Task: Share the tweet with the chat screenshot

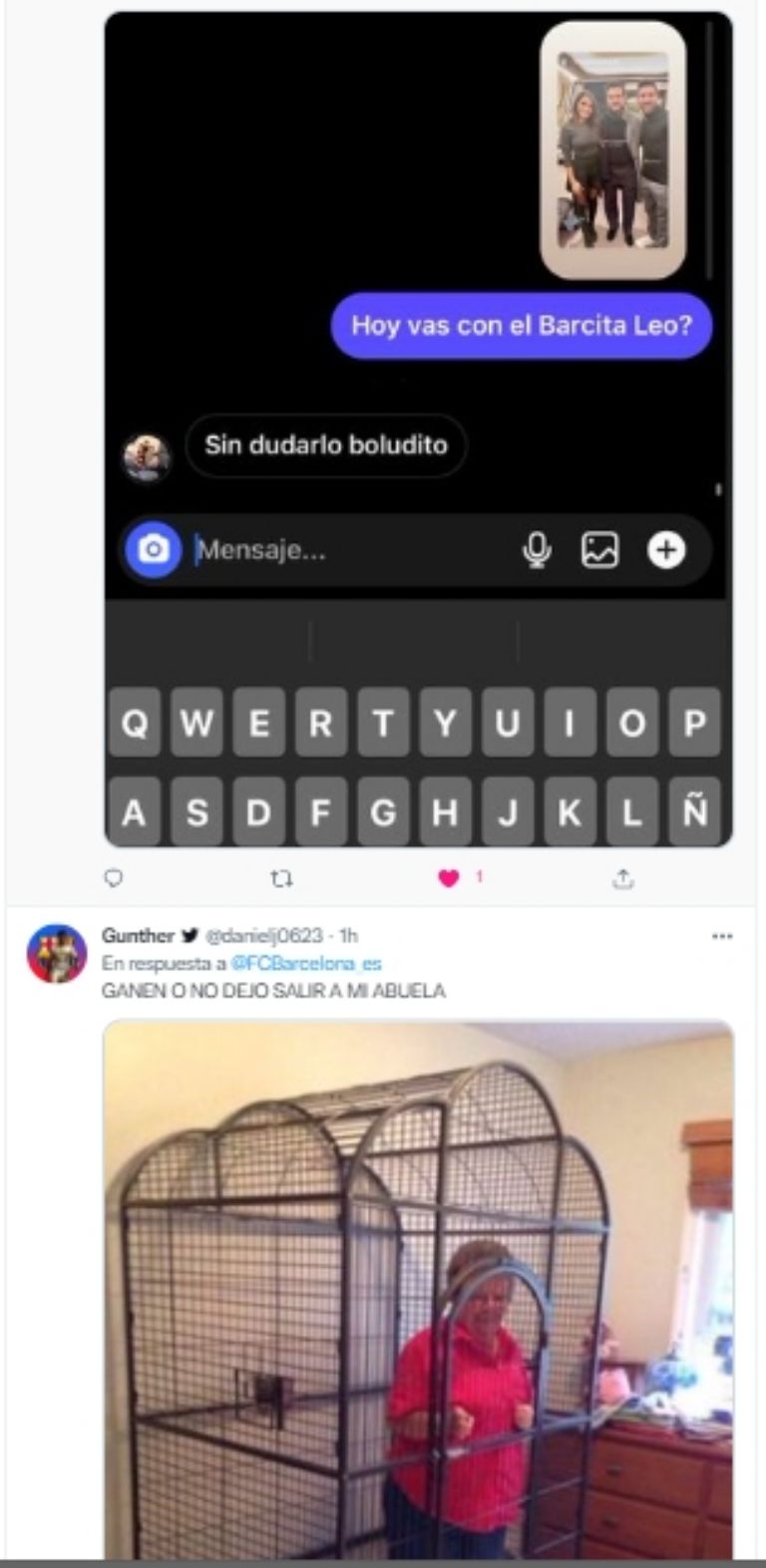Action: coord(623,878)
